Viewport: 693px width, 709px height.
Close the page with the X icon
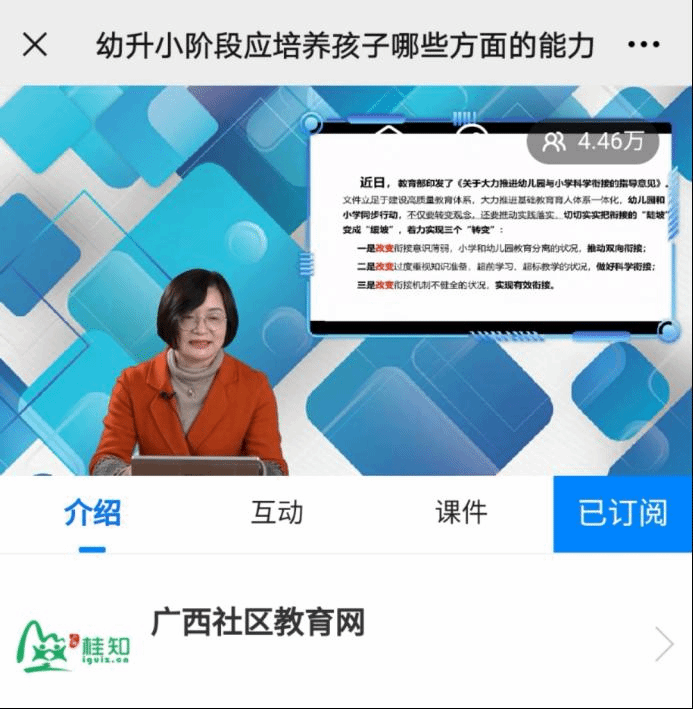[35, 44]
